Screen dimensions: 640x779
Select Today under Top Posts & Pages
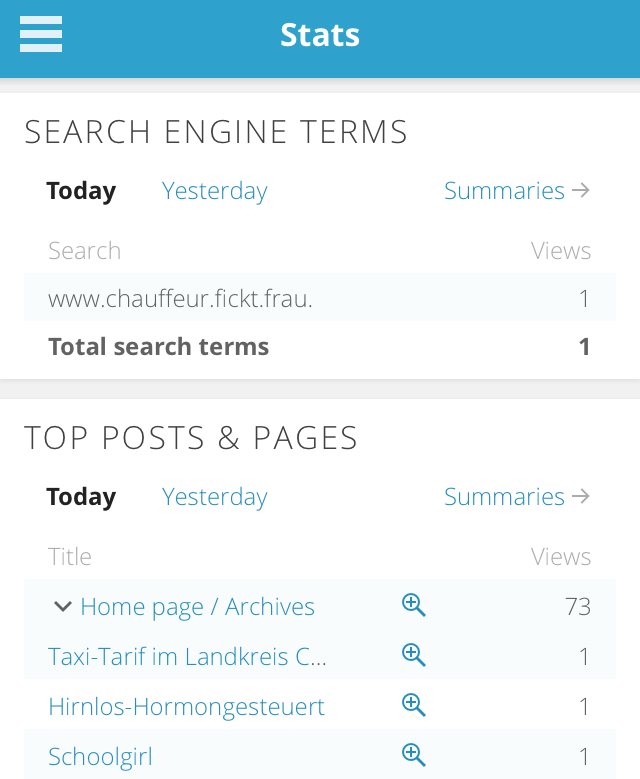tap(81, 497)
